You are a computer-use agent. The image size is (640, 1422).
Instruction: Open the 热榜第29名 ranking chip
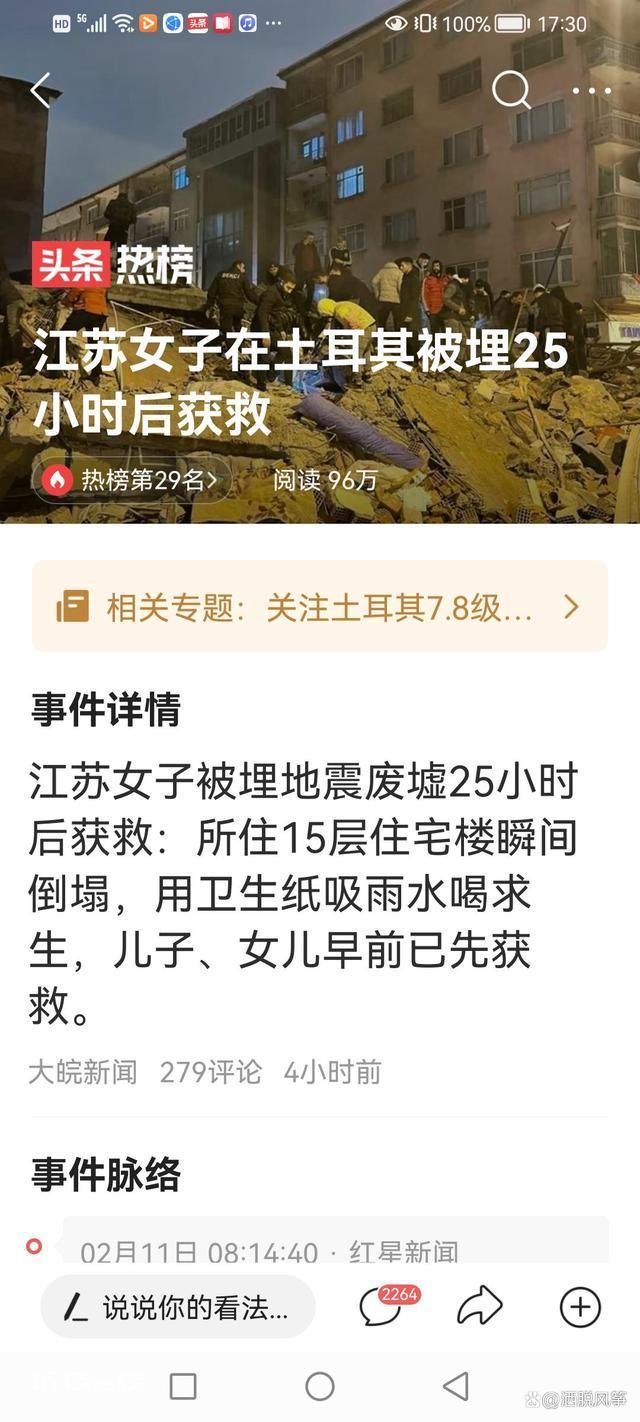click(132, 480)
